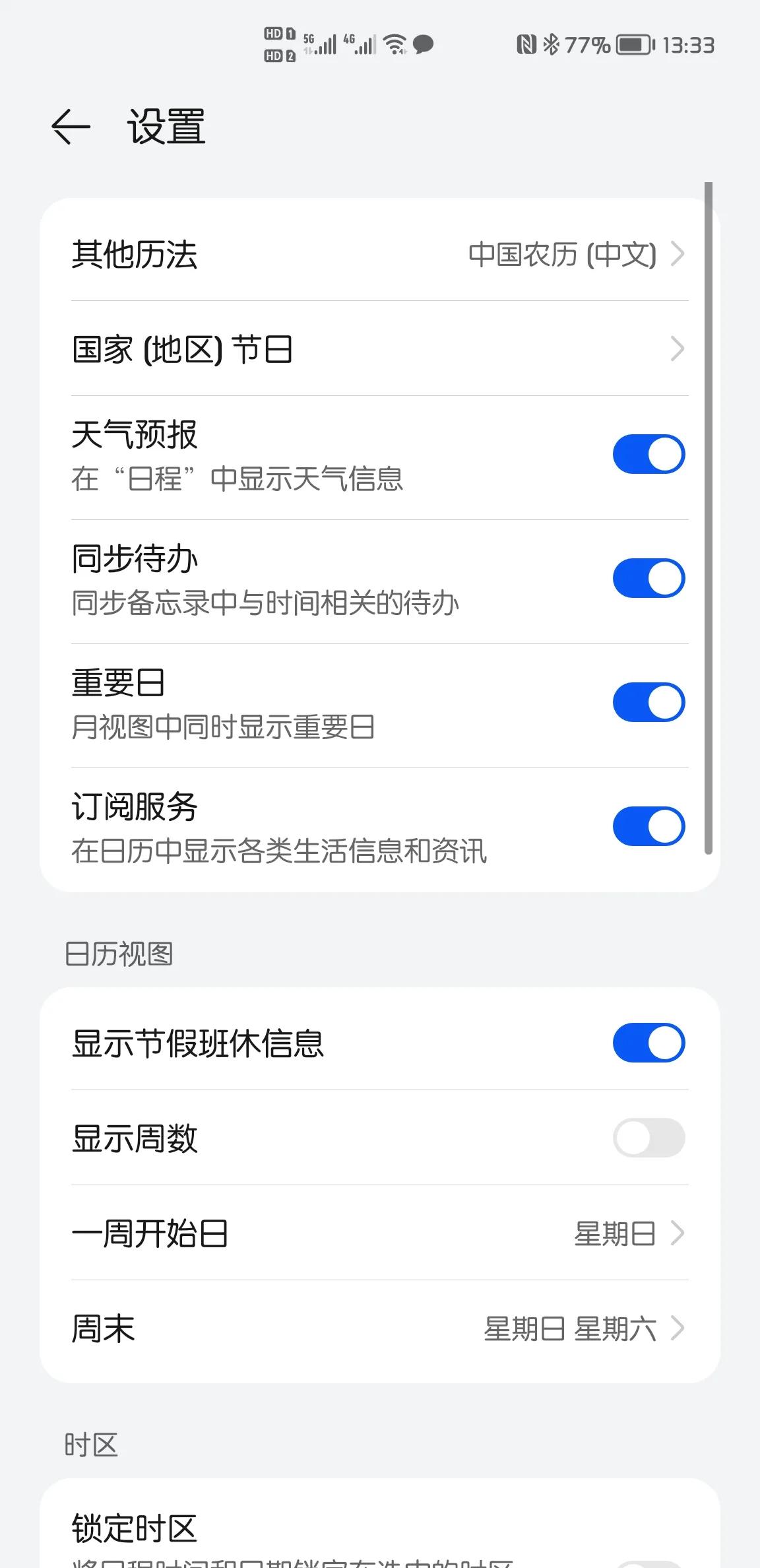Image resolution: width=760 pixels, height=1568 pixels.
Task: Disable the 天气预报 weather forecast toggle
Action: pyautogui.click(x=647, y=453)
